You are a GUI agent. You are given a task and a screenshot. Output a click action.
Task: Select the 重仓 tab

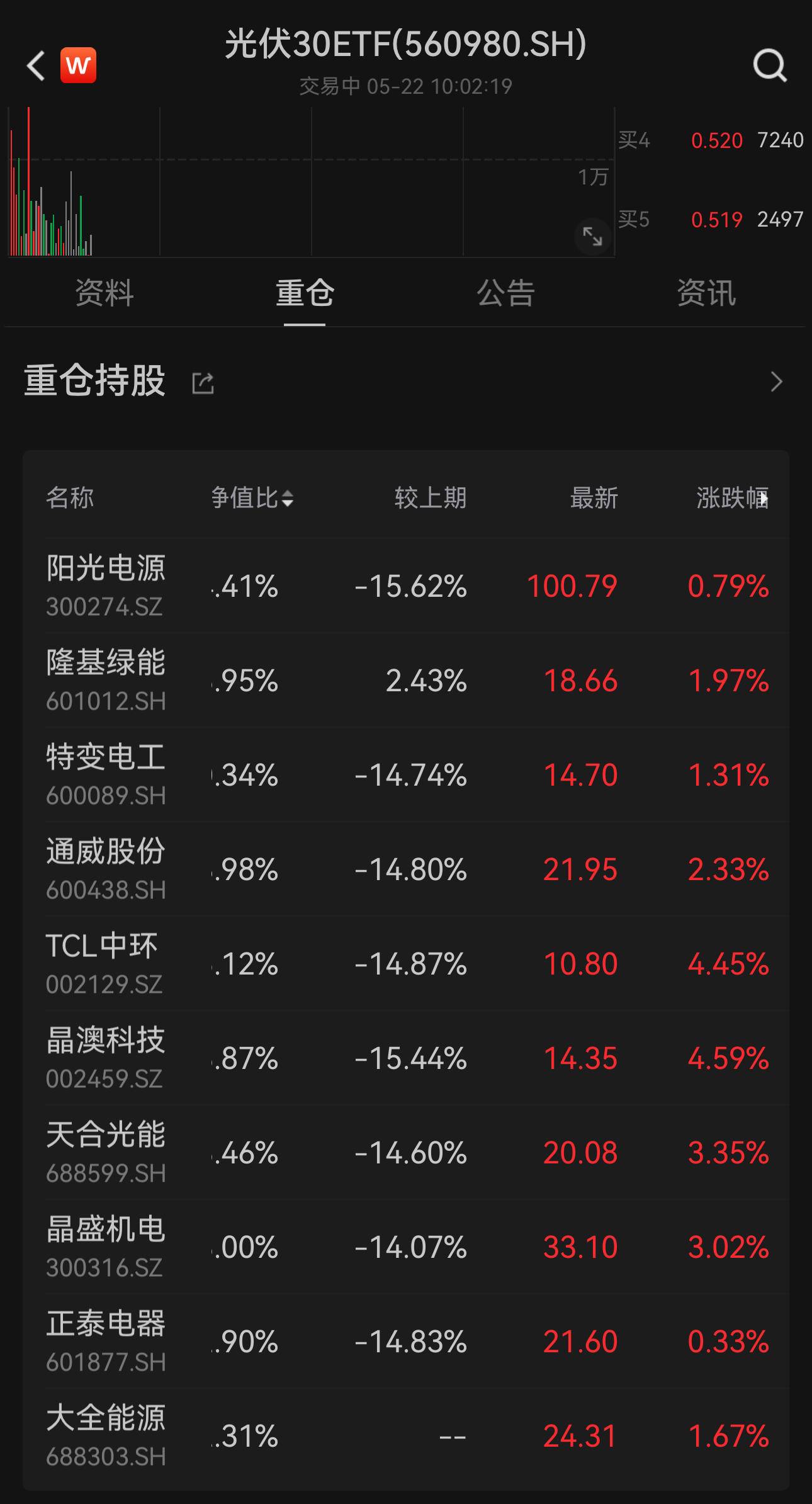[x=305, y=293]
